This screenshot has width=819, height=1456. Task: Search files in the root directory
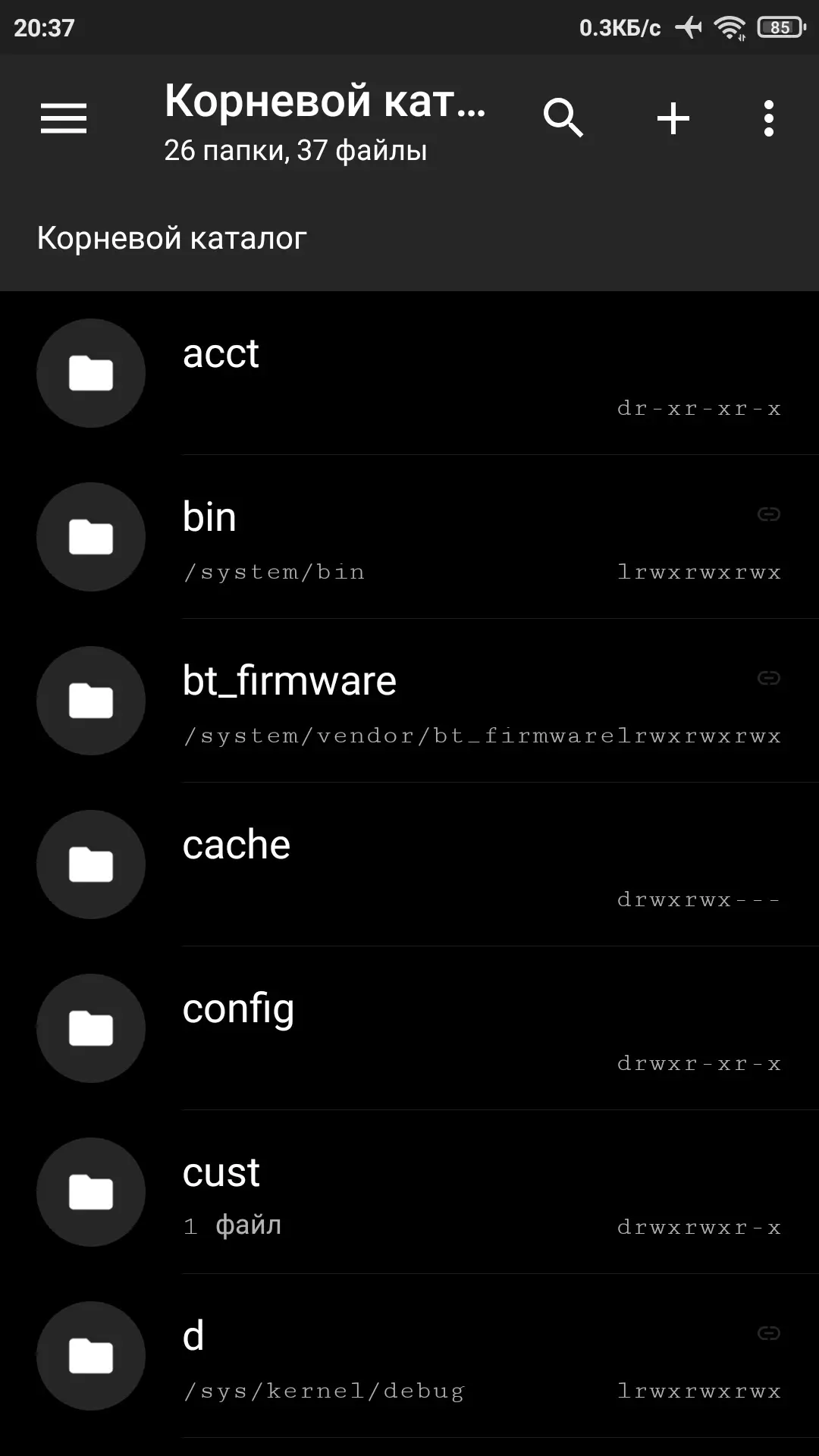click(x=563, y=119)
